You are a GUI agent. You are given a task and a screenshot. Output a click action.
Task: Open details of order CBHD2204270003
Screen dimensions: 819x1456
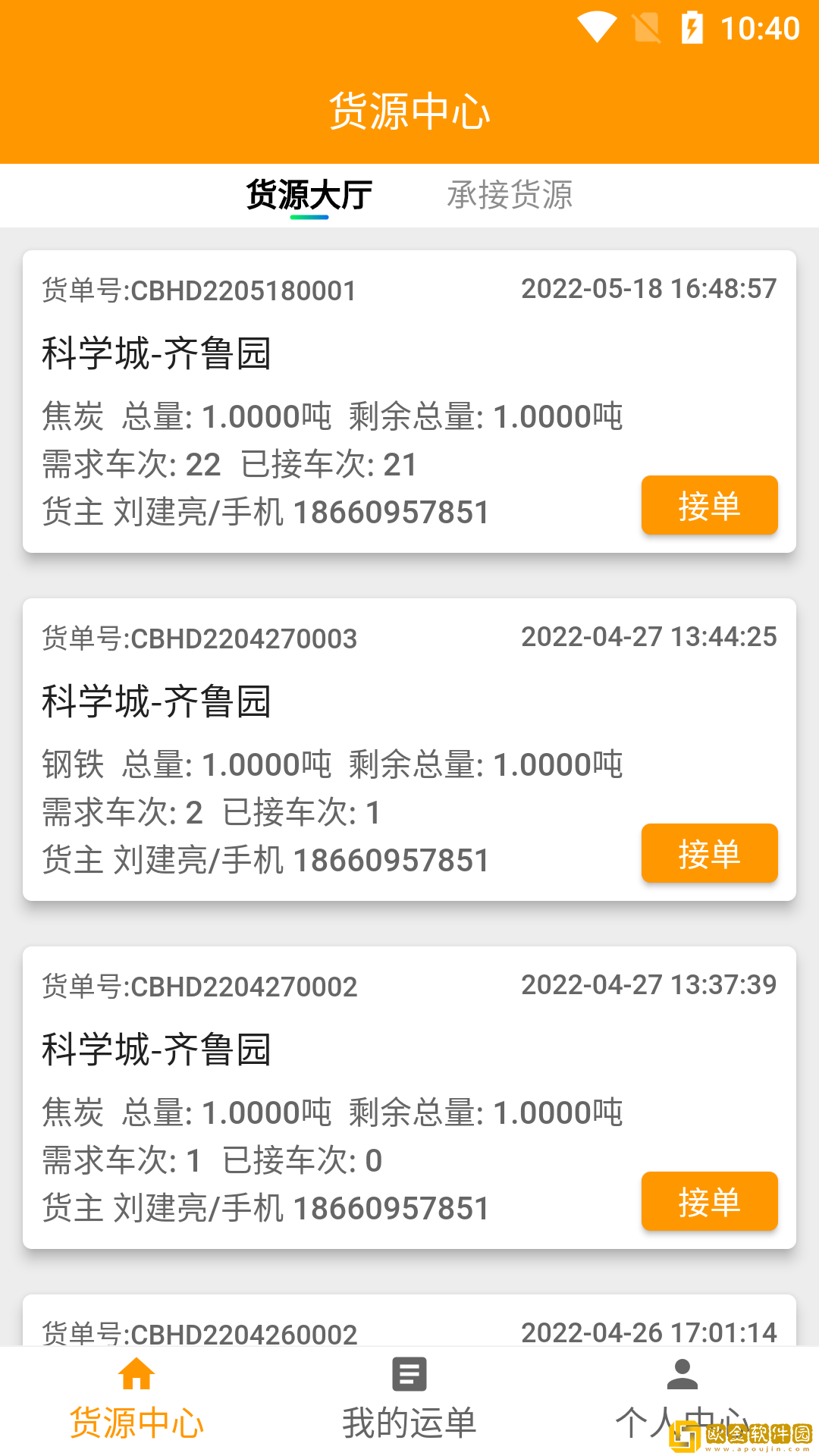[409, 747]
